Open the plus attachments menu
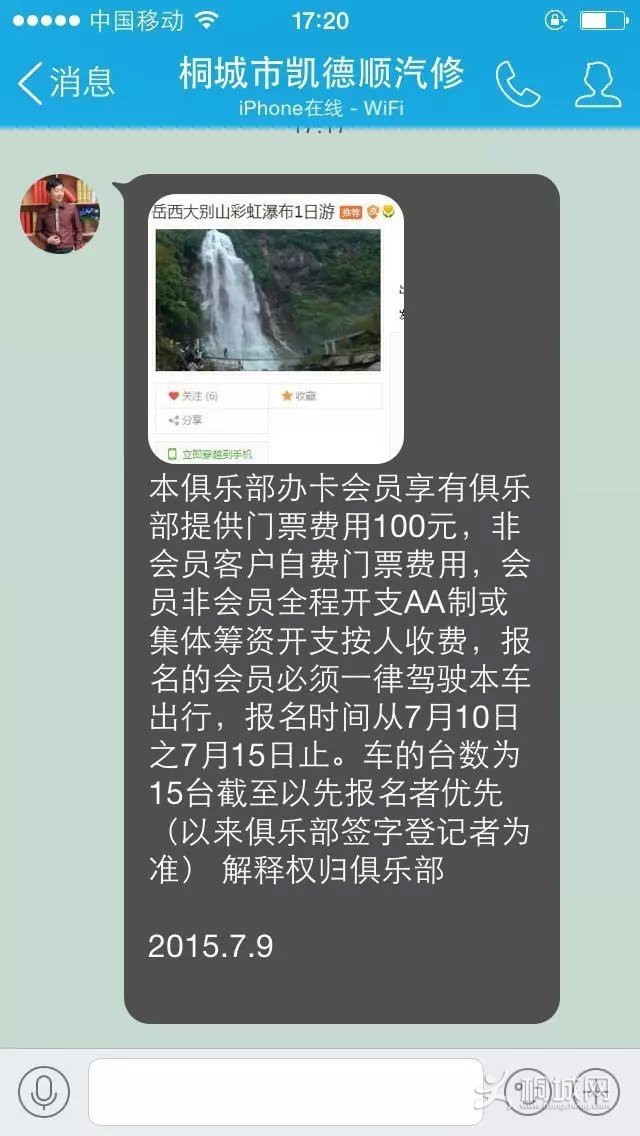The width and height of the screenshot is (640, 1136). [596, 1092]
